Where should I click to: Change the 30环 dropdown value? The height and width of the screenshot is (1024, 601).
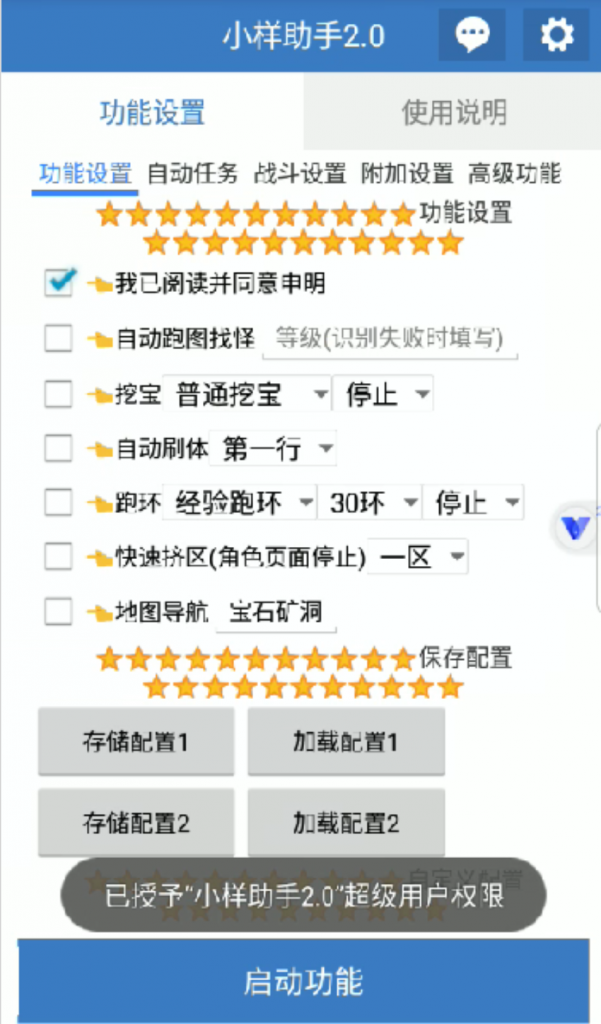pyautogui.click(x=370, y=503)
